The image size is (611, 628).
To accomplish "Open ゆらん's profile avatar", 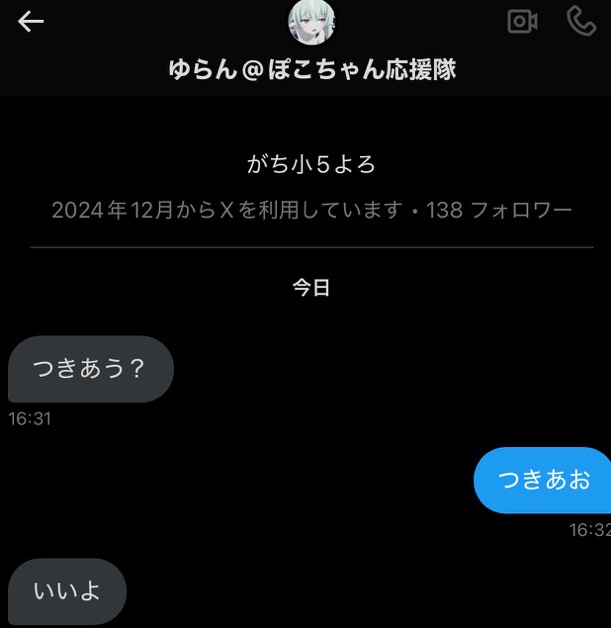I will point(312,22).
